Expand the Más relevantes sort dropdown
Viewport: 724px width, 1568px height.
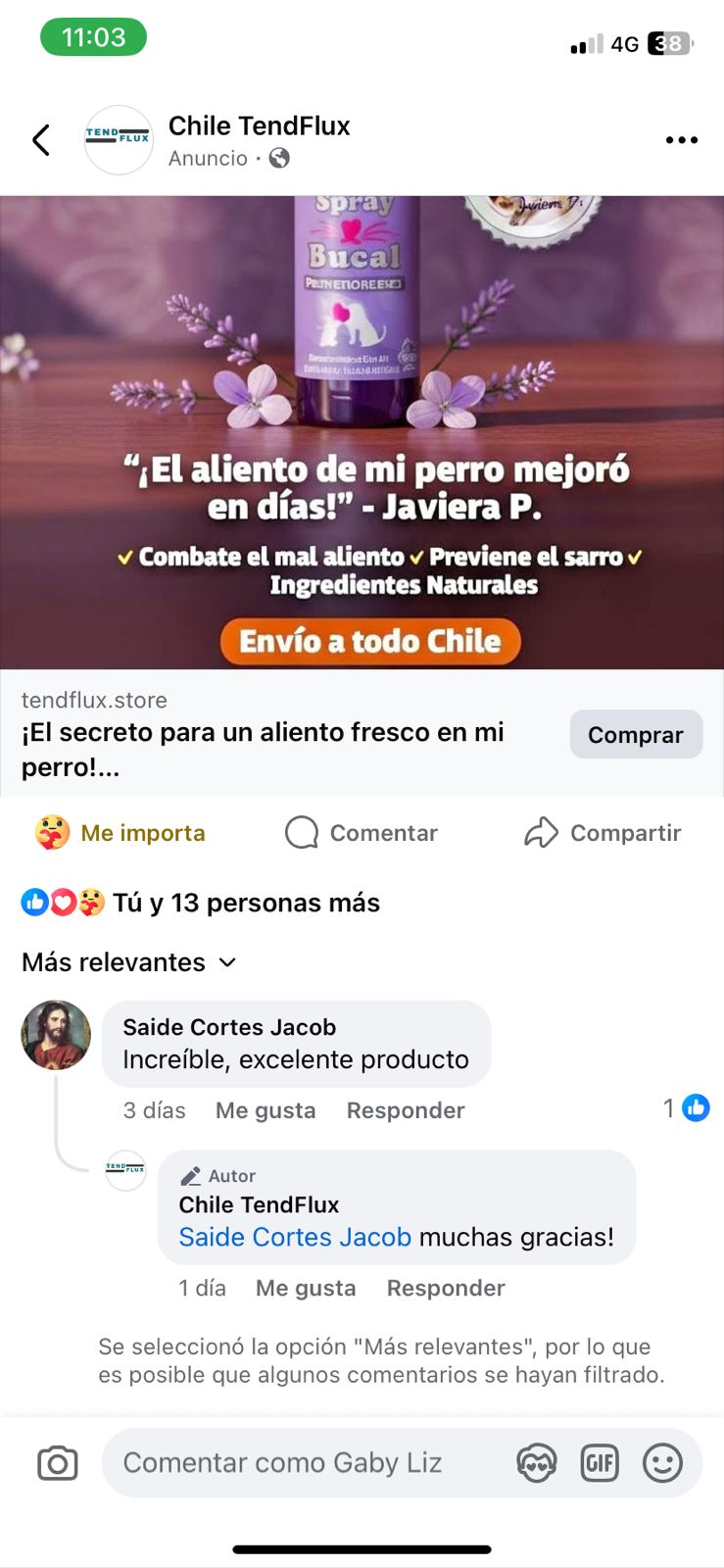point(129,962)
